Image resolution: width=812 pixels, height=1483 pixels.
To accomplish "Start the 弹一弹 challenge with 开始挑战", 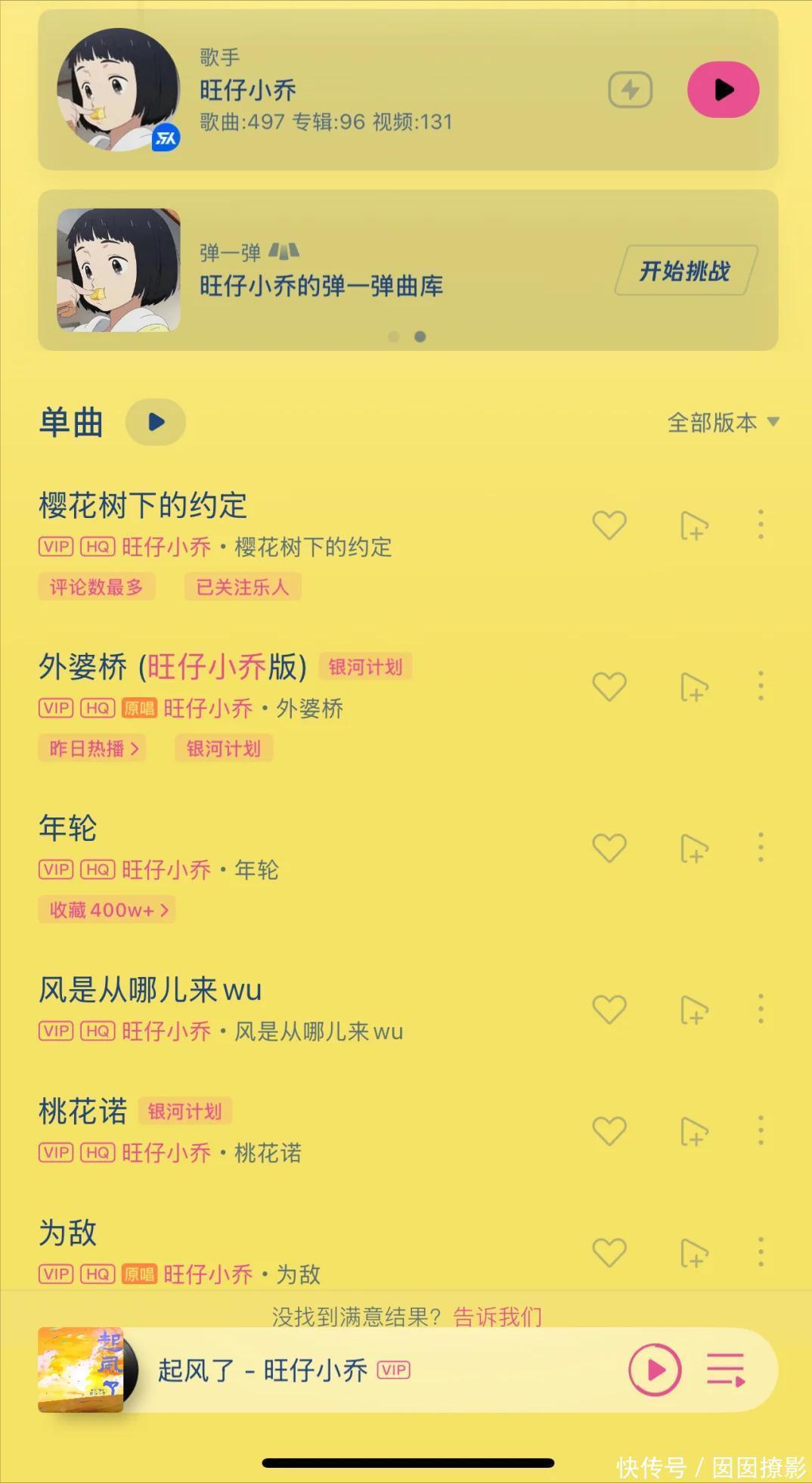I will 685,271.
